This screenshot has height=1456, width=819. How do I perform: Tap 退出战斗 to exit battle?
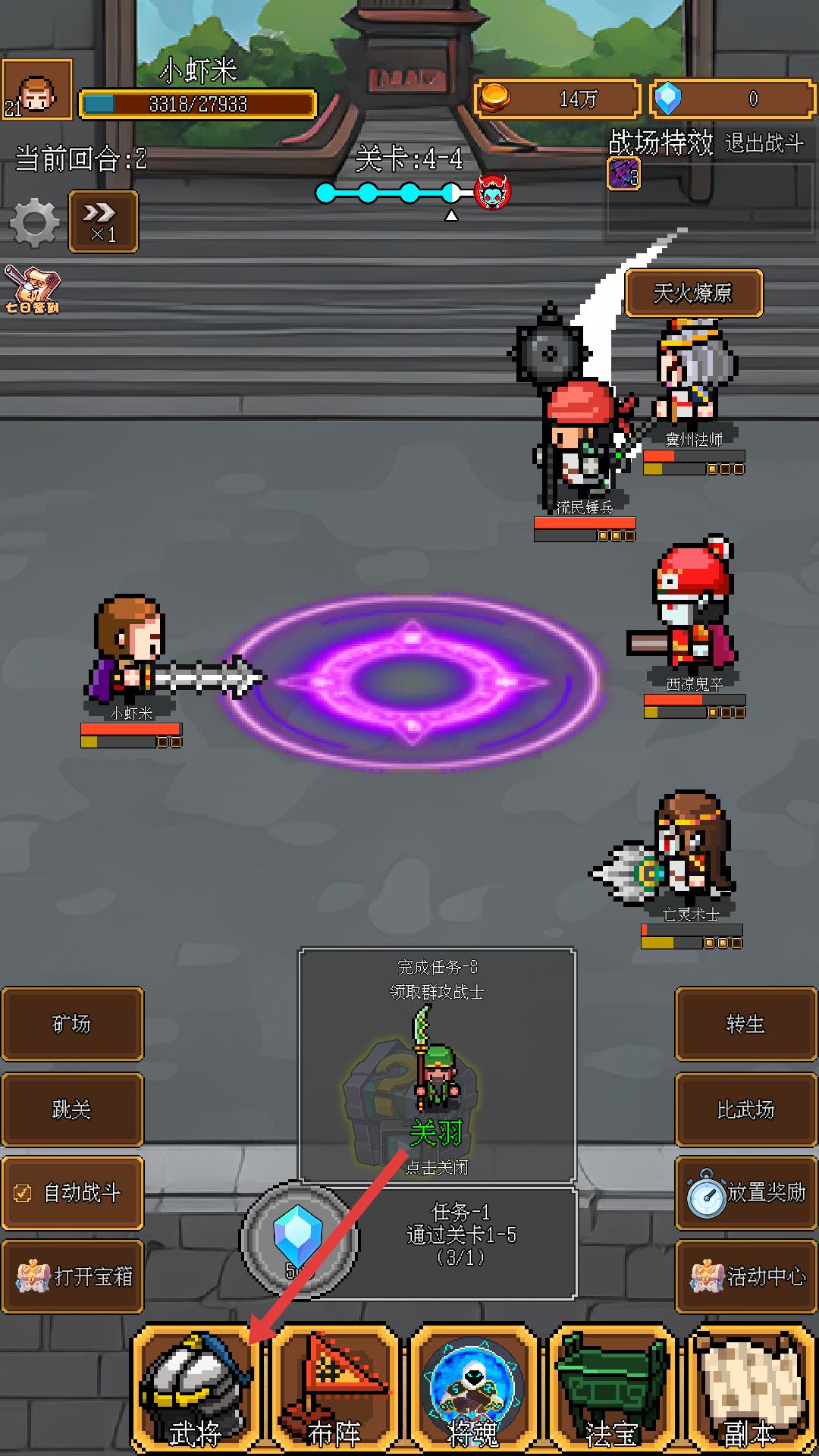764,143
